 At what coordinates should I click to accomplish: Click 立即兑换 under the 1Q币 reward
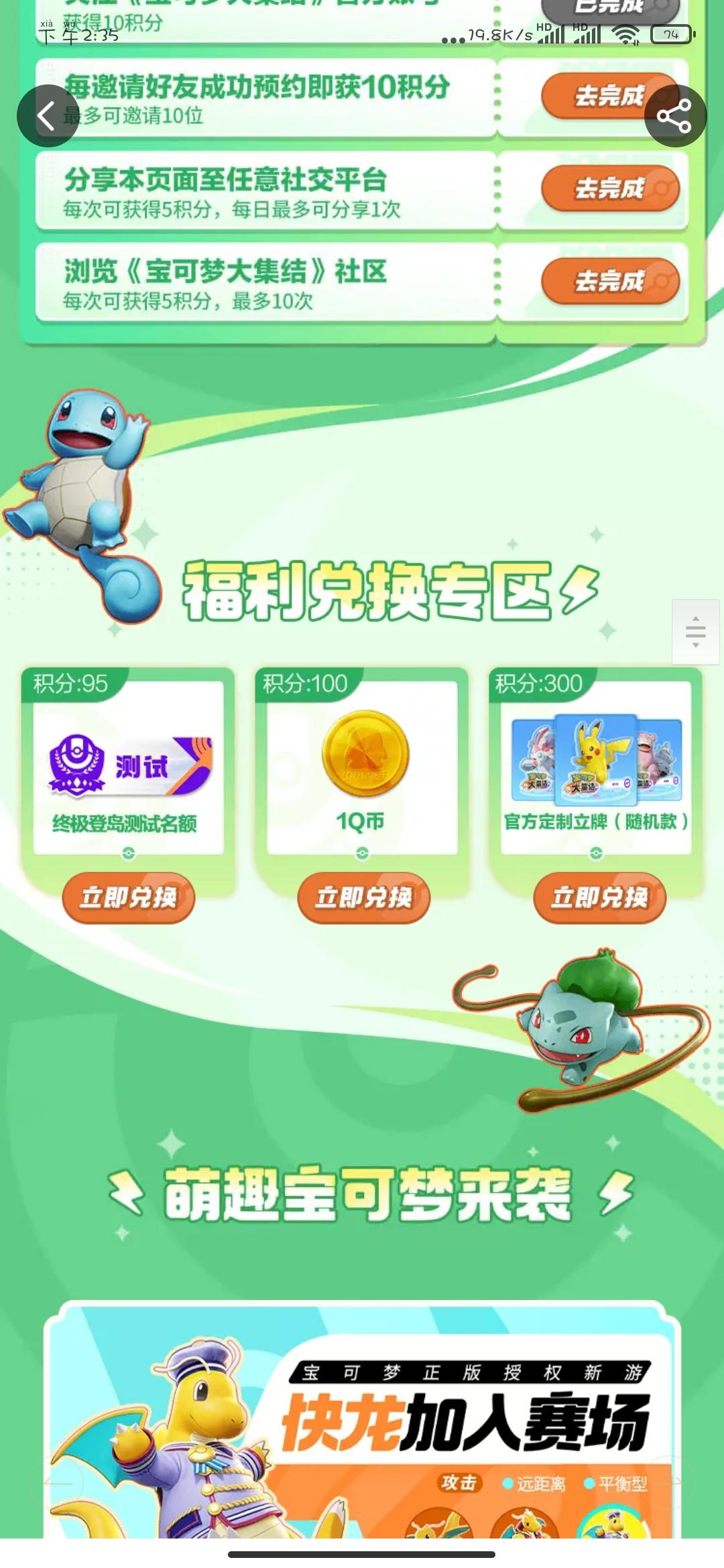pos(364,899)
